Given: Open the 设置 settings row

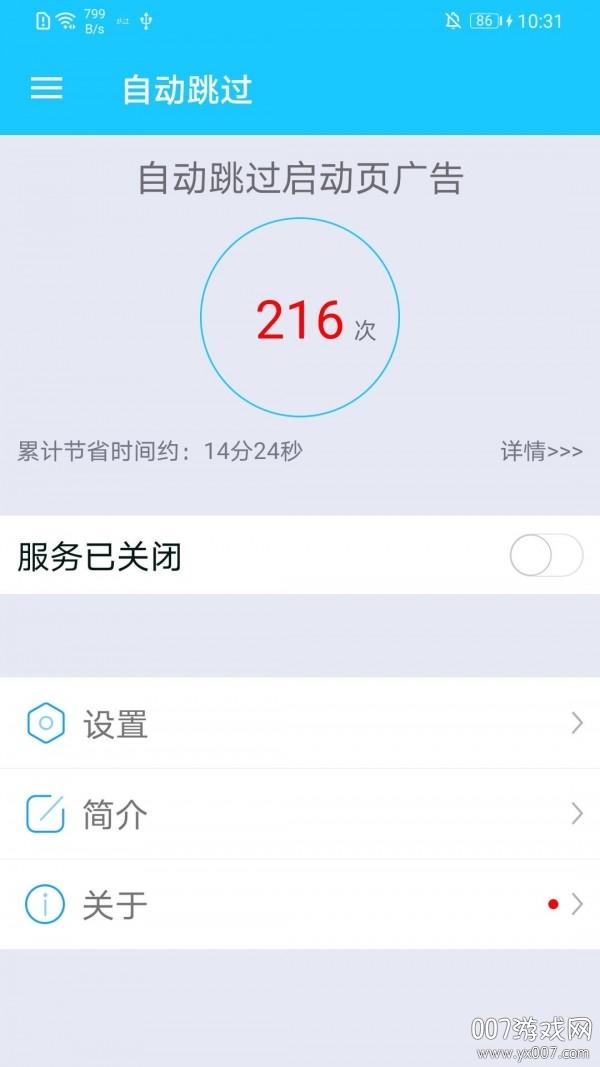Looking at the screenshot, I should [x=300, y=723].
